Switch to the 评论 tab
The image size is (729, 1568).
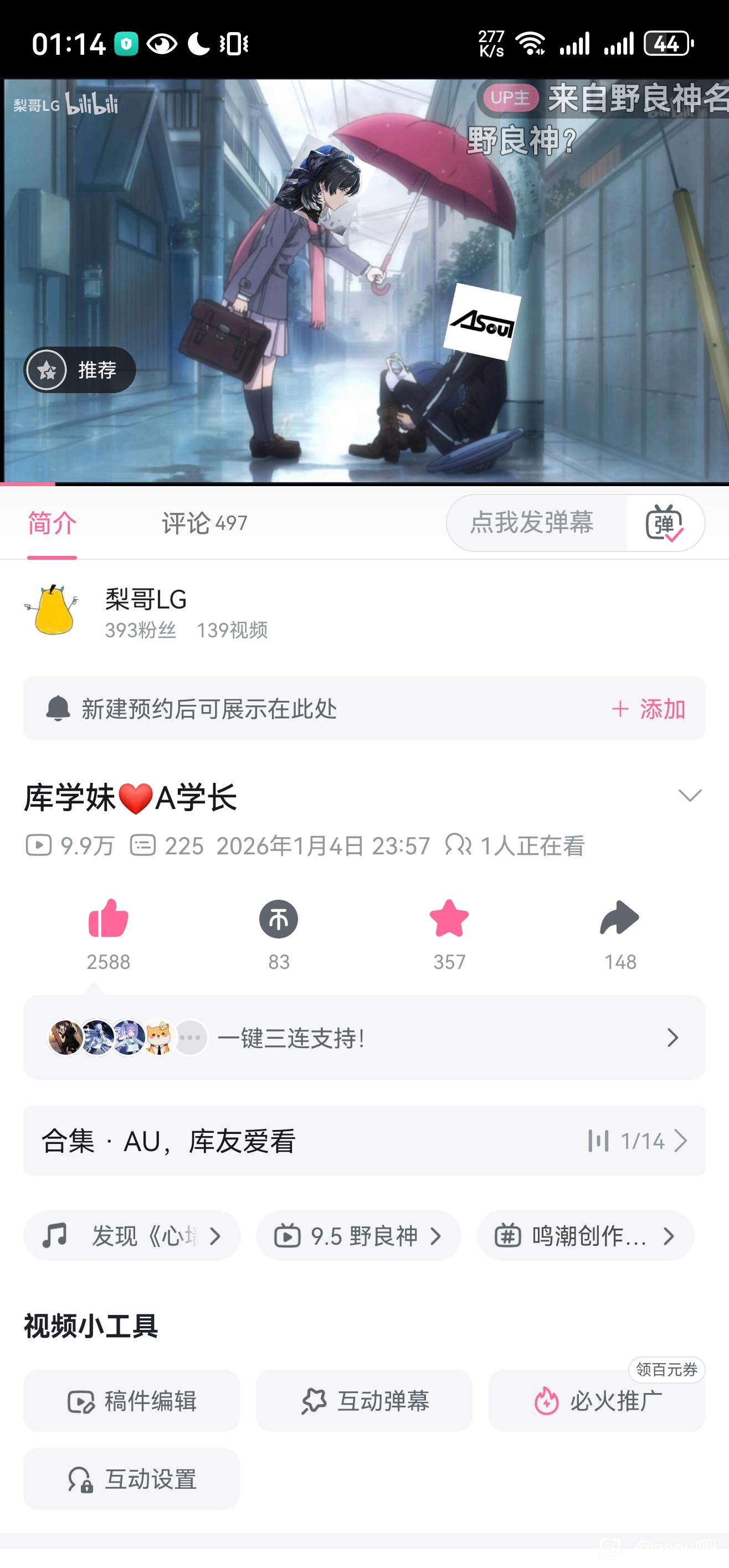pos(204,523)
